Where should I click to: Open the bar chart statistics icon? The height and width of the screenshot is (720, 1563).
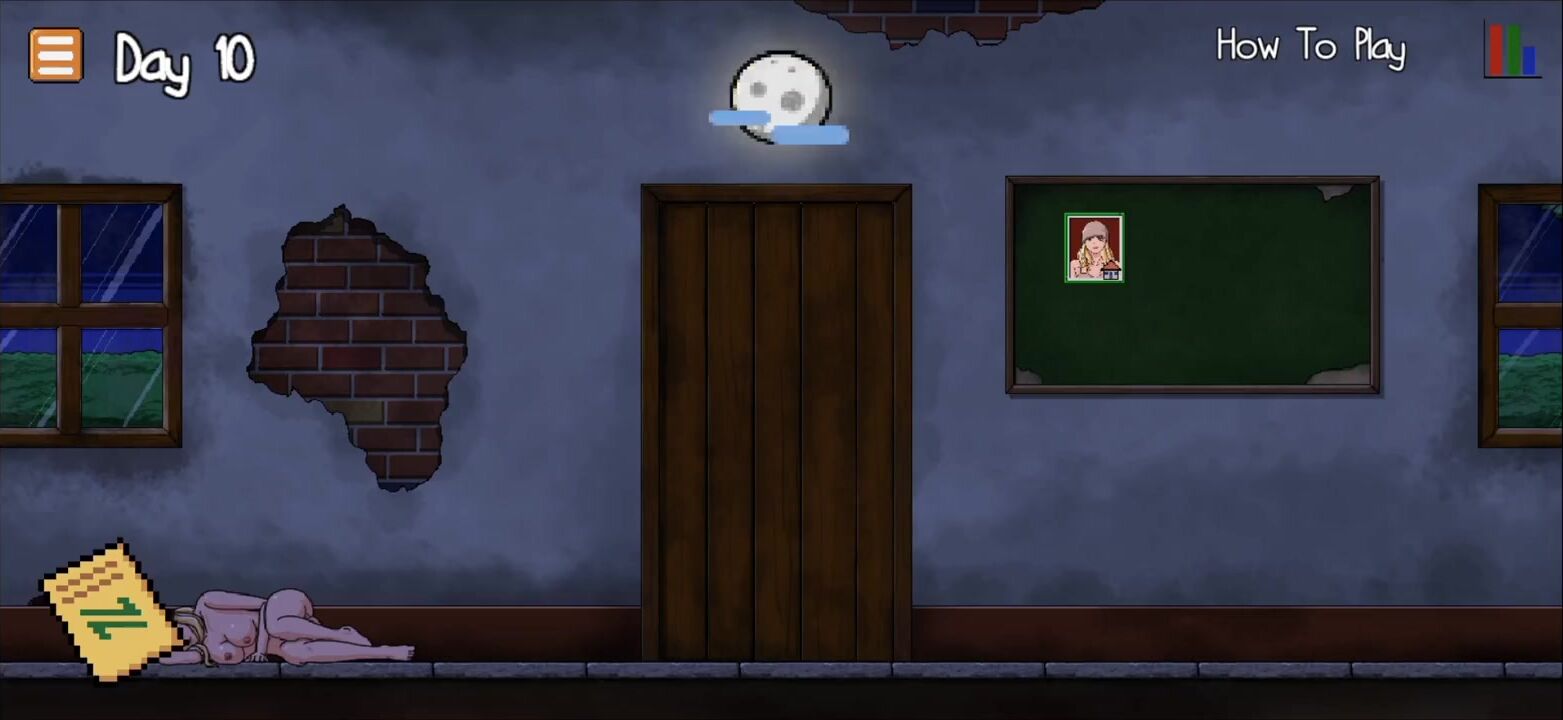pos(1511,50)
